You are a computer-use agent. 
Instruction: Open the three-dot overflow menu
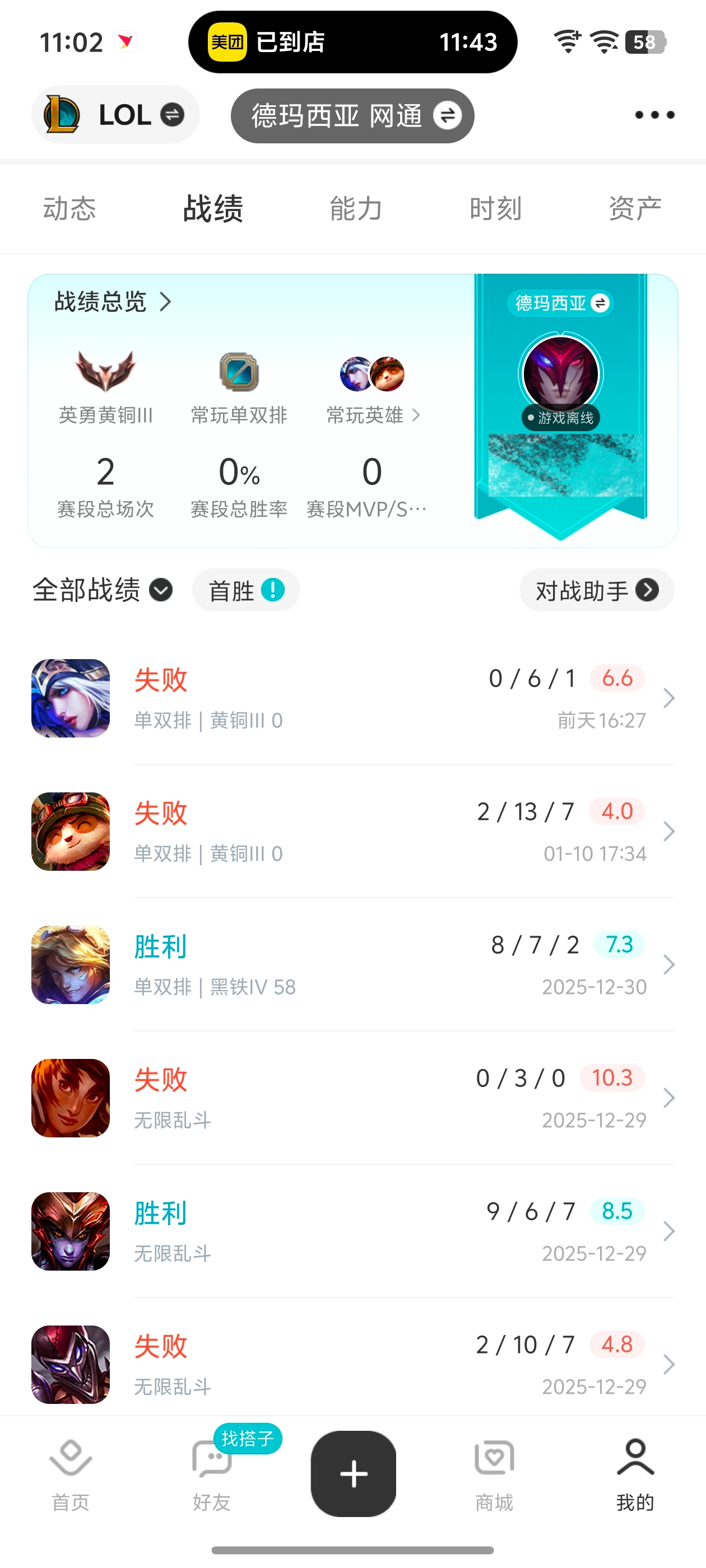(x=654, y=115)
